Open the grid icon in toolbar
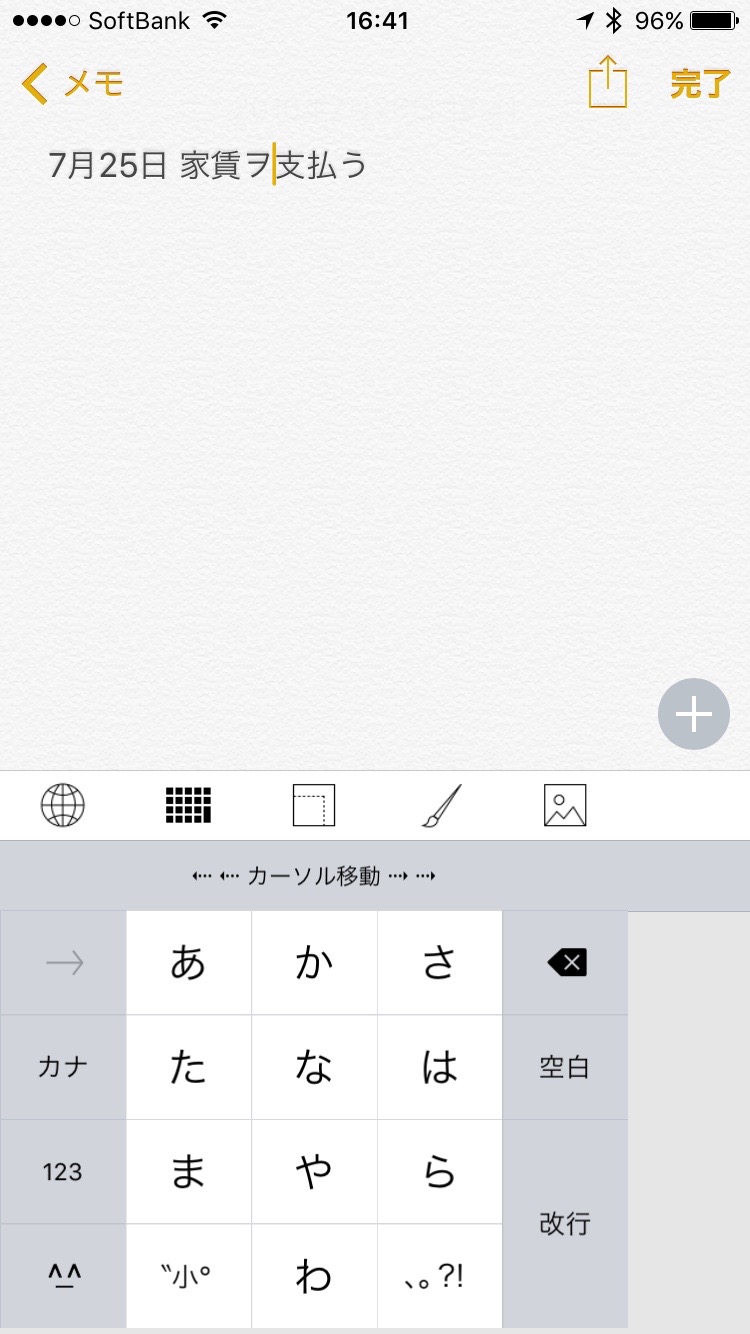 (x=188, y=805)
